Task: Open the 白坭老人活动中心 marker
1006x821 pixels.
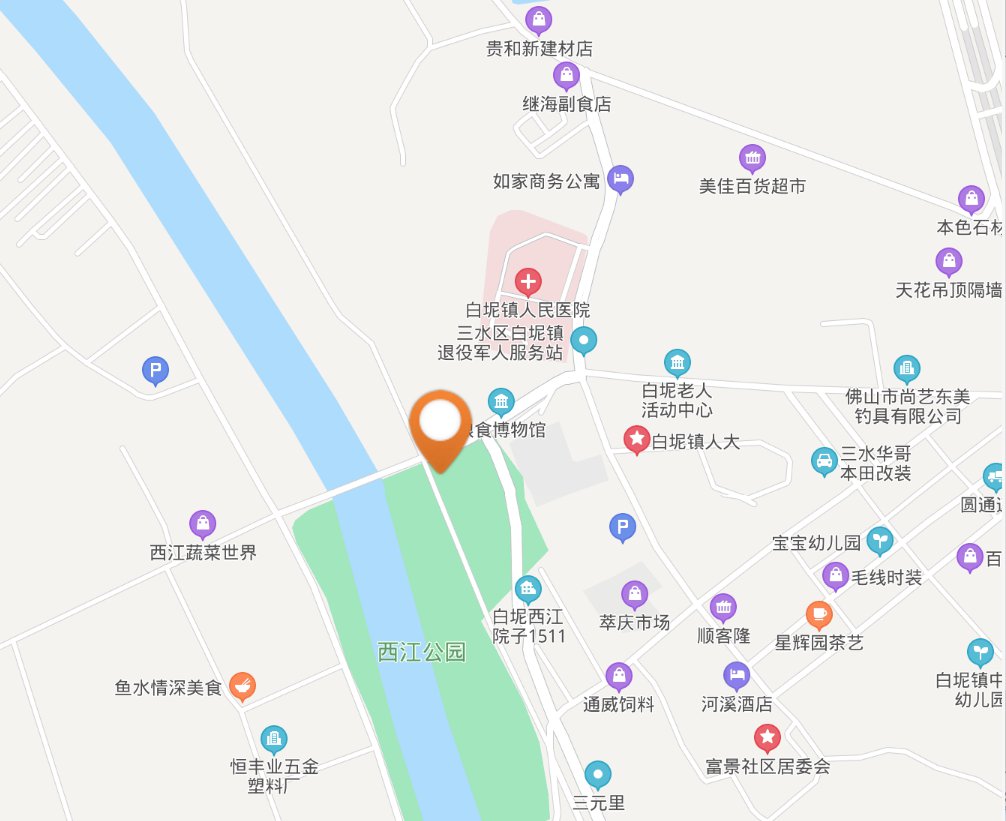Action: pyautogui.click(x=677, y=362)
